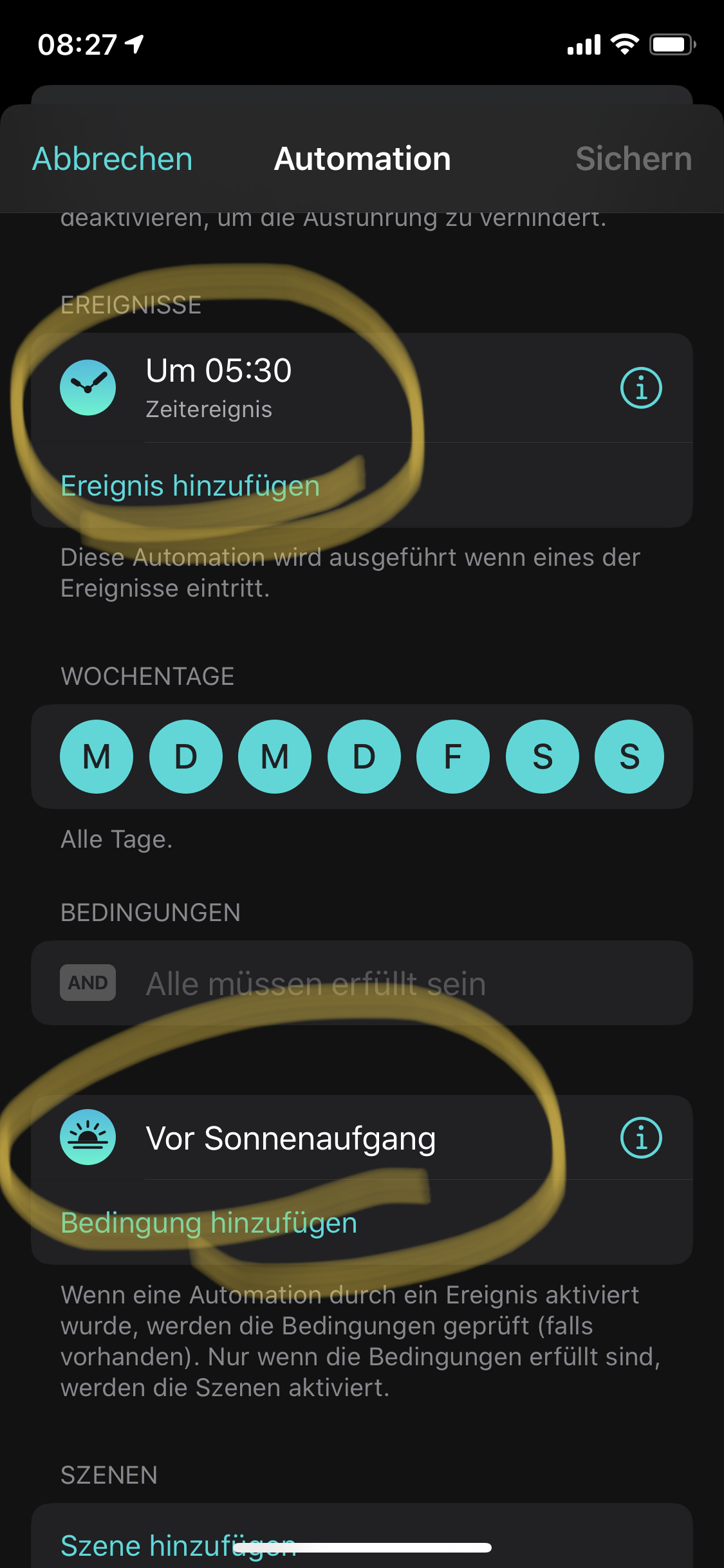Show info for Vor Sonnenaufgang condition
This screenshot has width=724, height=1568.
[x=641, y=1138]
